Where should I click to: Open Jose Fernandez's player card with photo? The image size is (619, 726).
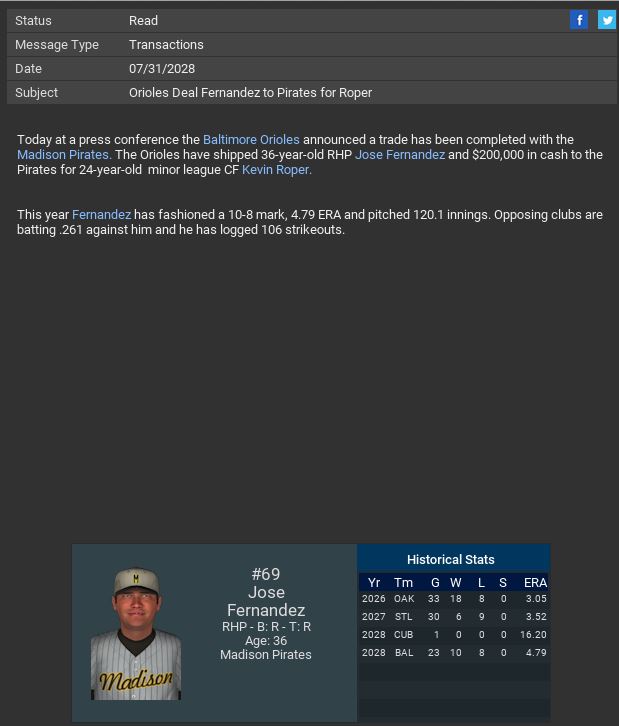point(136,634)
